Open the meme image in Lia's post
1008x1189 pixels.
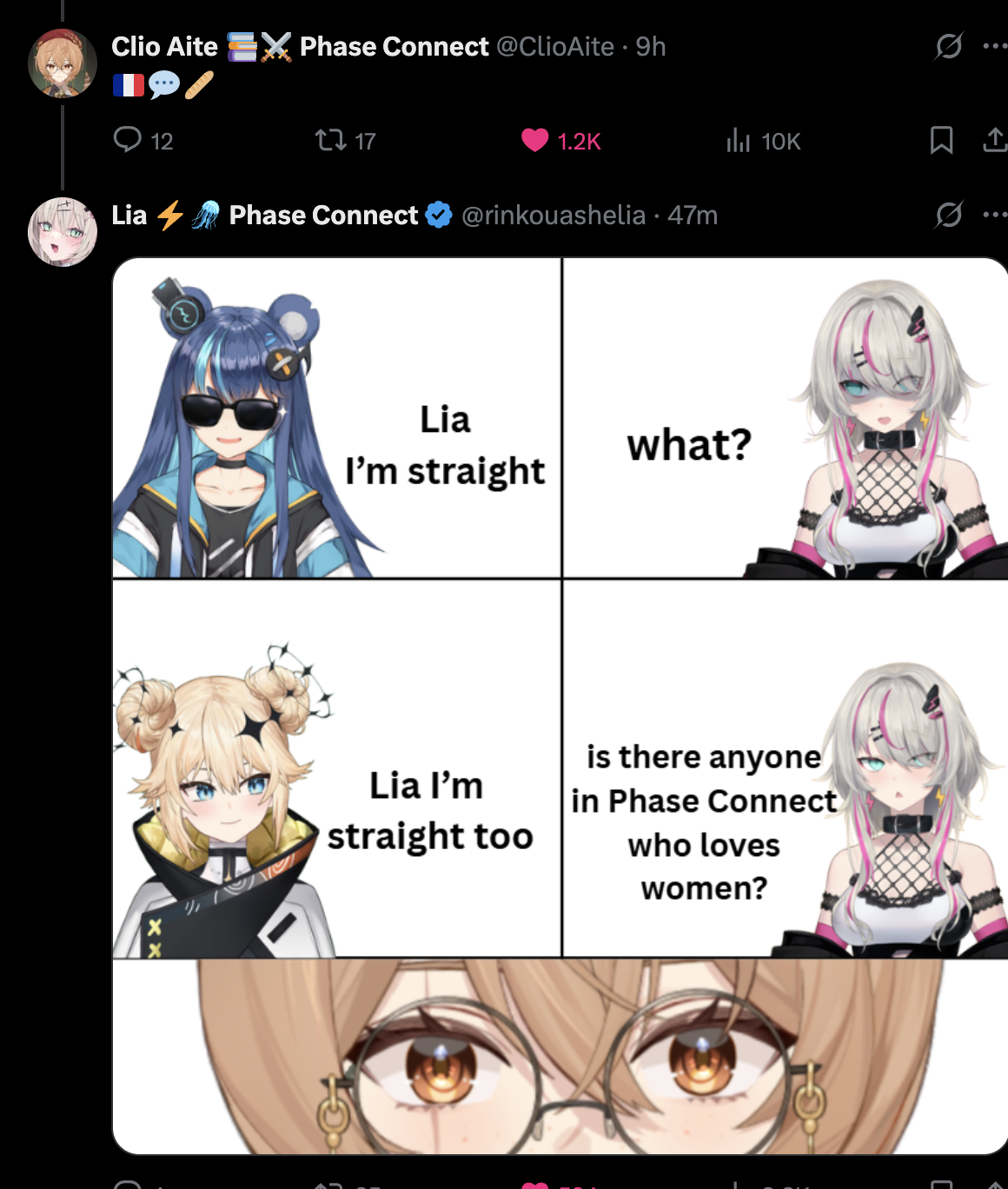560,706
